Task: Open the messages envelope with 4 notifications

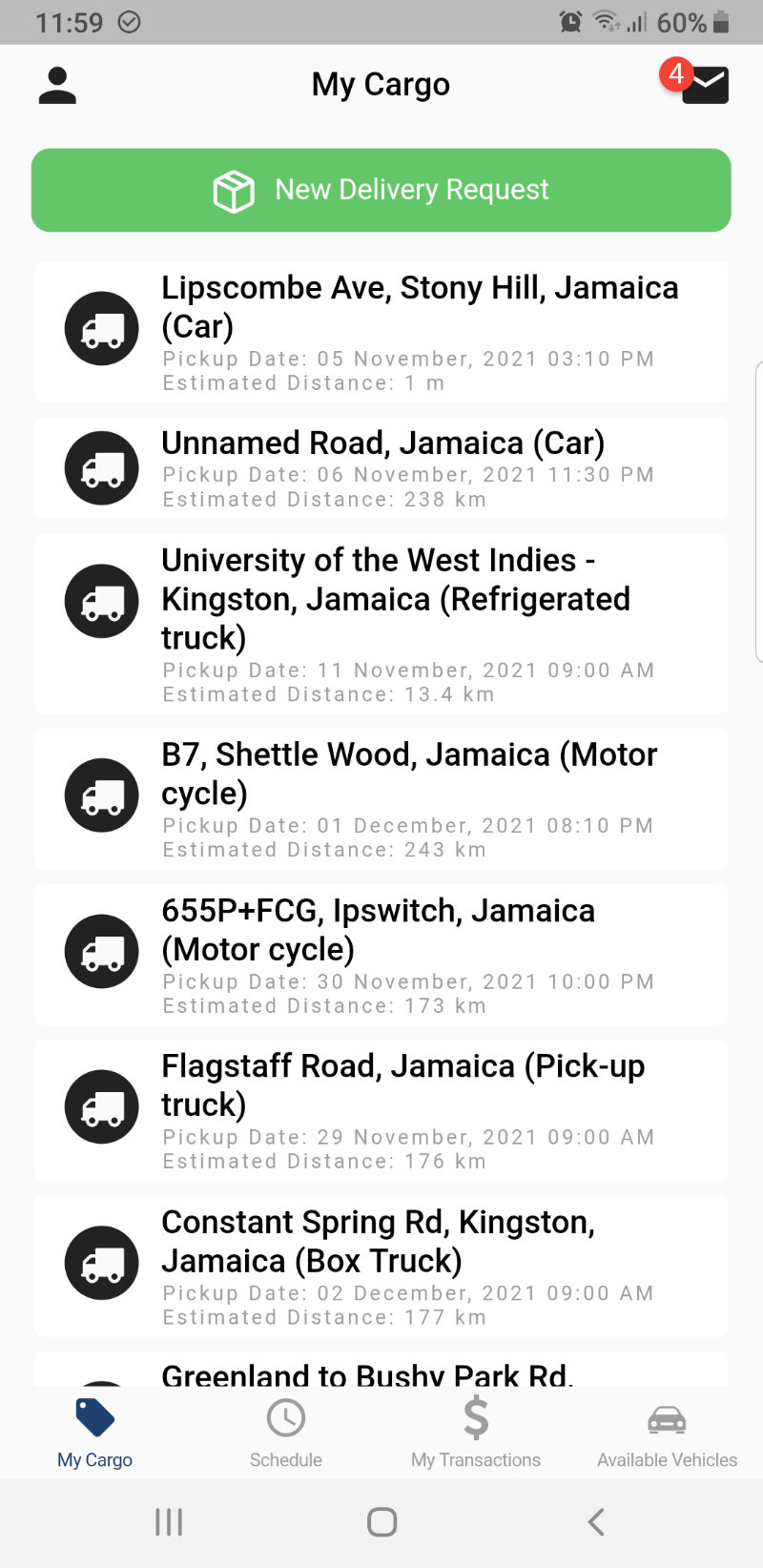Action: click(704, 84)
